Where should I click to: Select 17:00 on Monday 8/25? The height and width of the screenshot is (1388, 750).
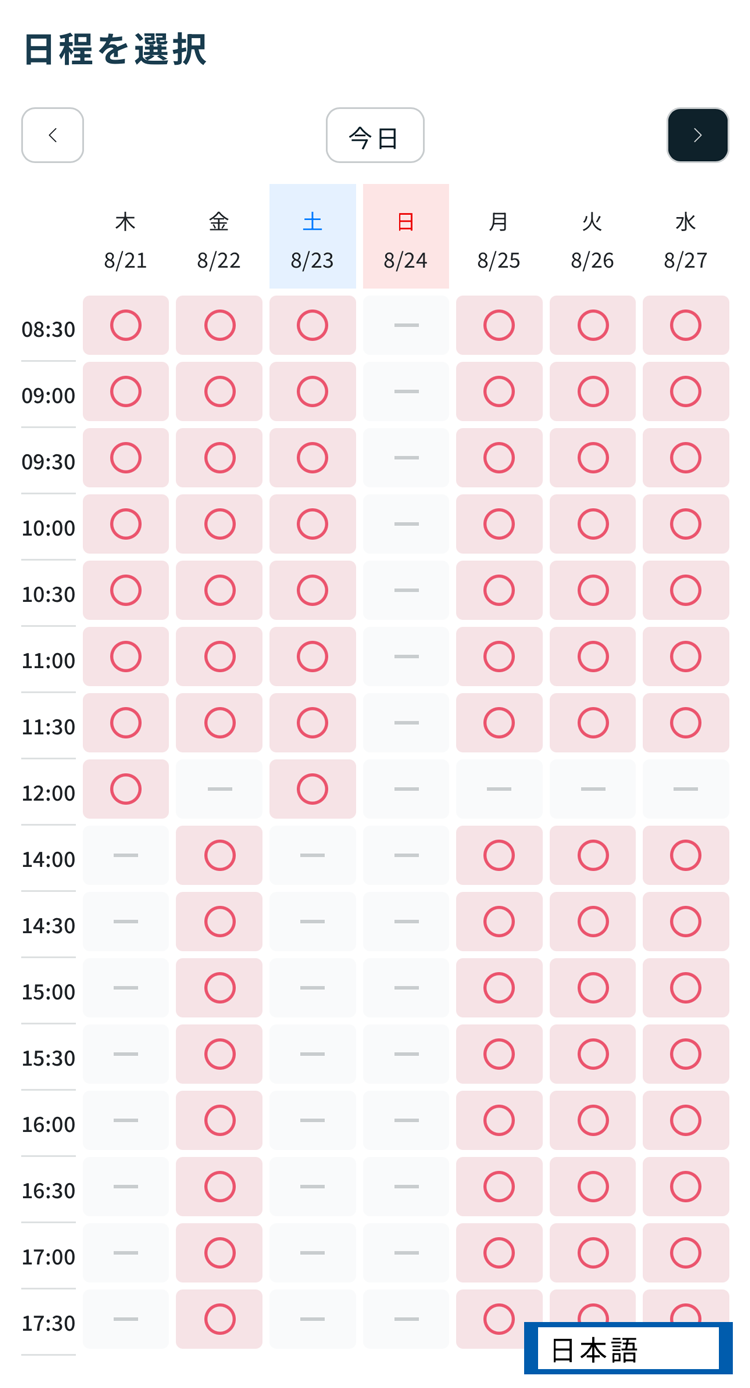(x=499, y=1252)
